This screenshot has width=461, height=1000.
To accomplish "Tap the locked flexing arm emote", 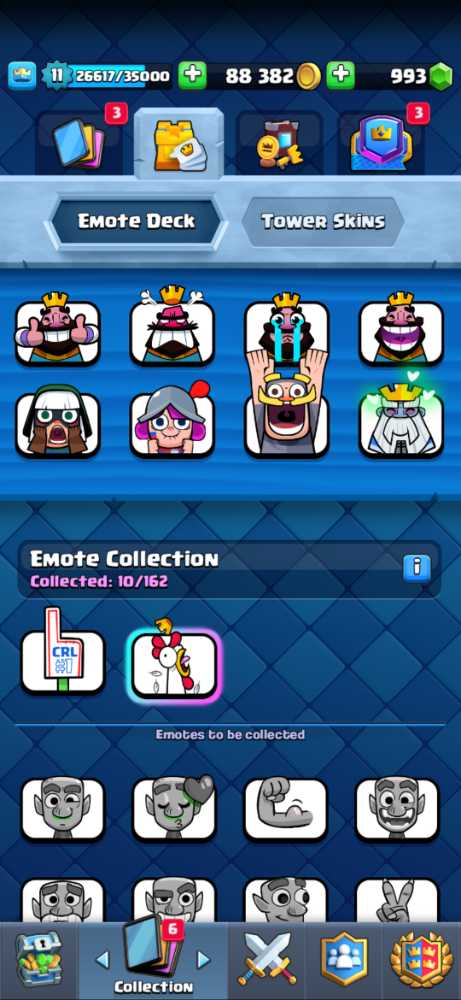I will [x=286, y=809].
